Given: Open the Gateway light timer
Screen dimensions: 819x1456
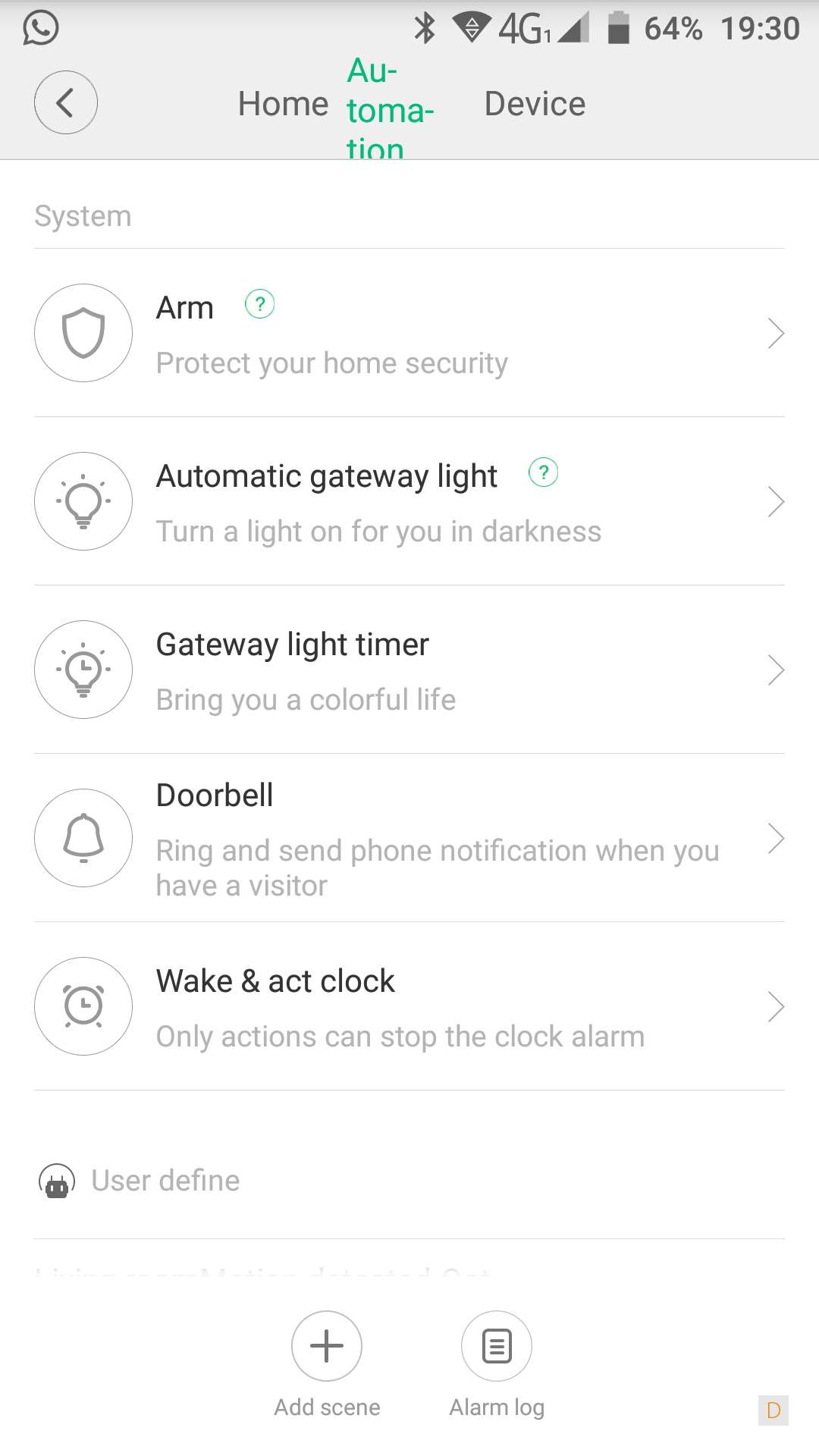Looking at the screenshot, I should pyautogui.click(x=409, y=670).
